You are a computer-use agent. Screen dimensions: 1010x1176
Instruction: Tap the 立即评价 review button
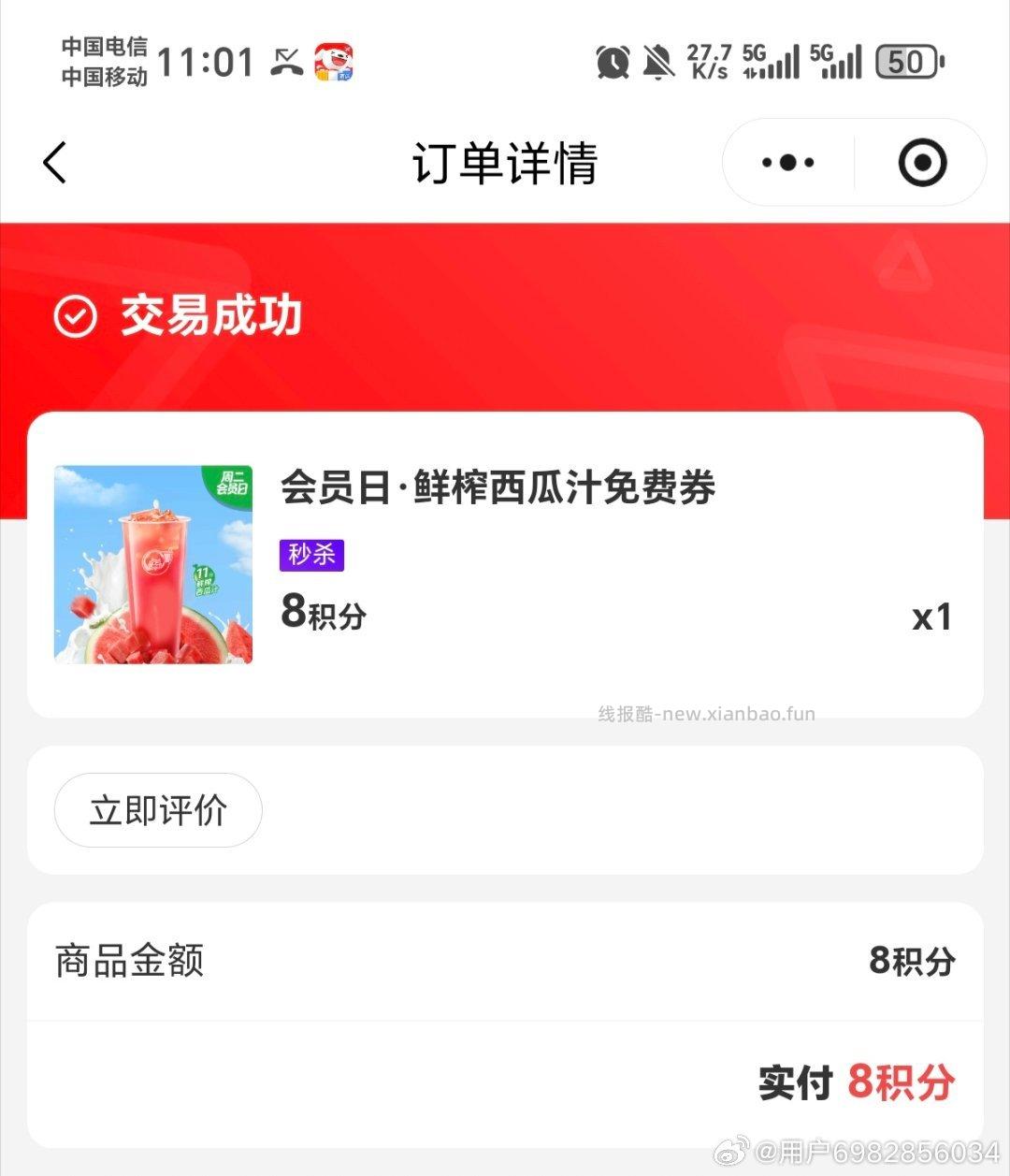(157, 811)
